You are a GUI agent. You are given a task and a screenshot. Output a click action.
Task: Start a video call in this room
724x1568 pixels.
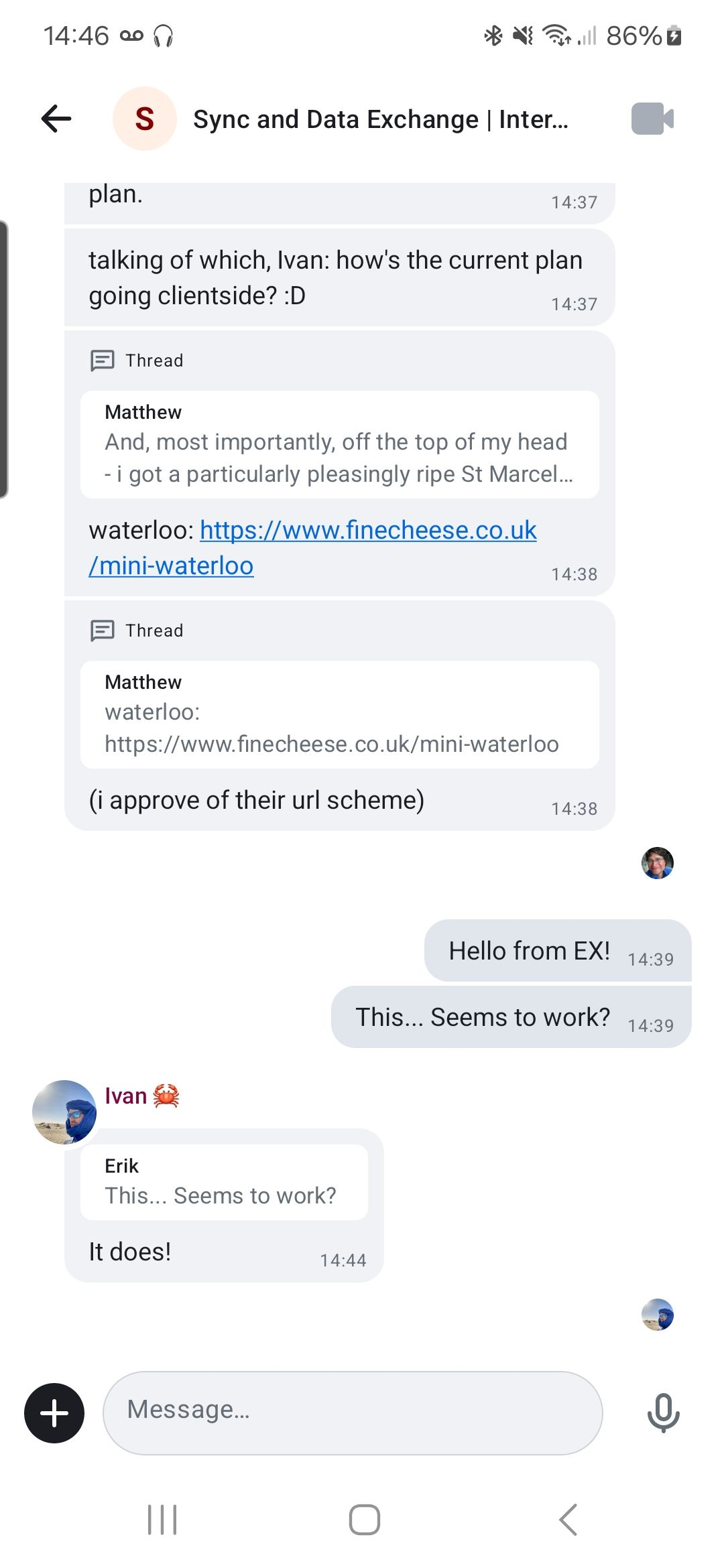pos(652,119)
